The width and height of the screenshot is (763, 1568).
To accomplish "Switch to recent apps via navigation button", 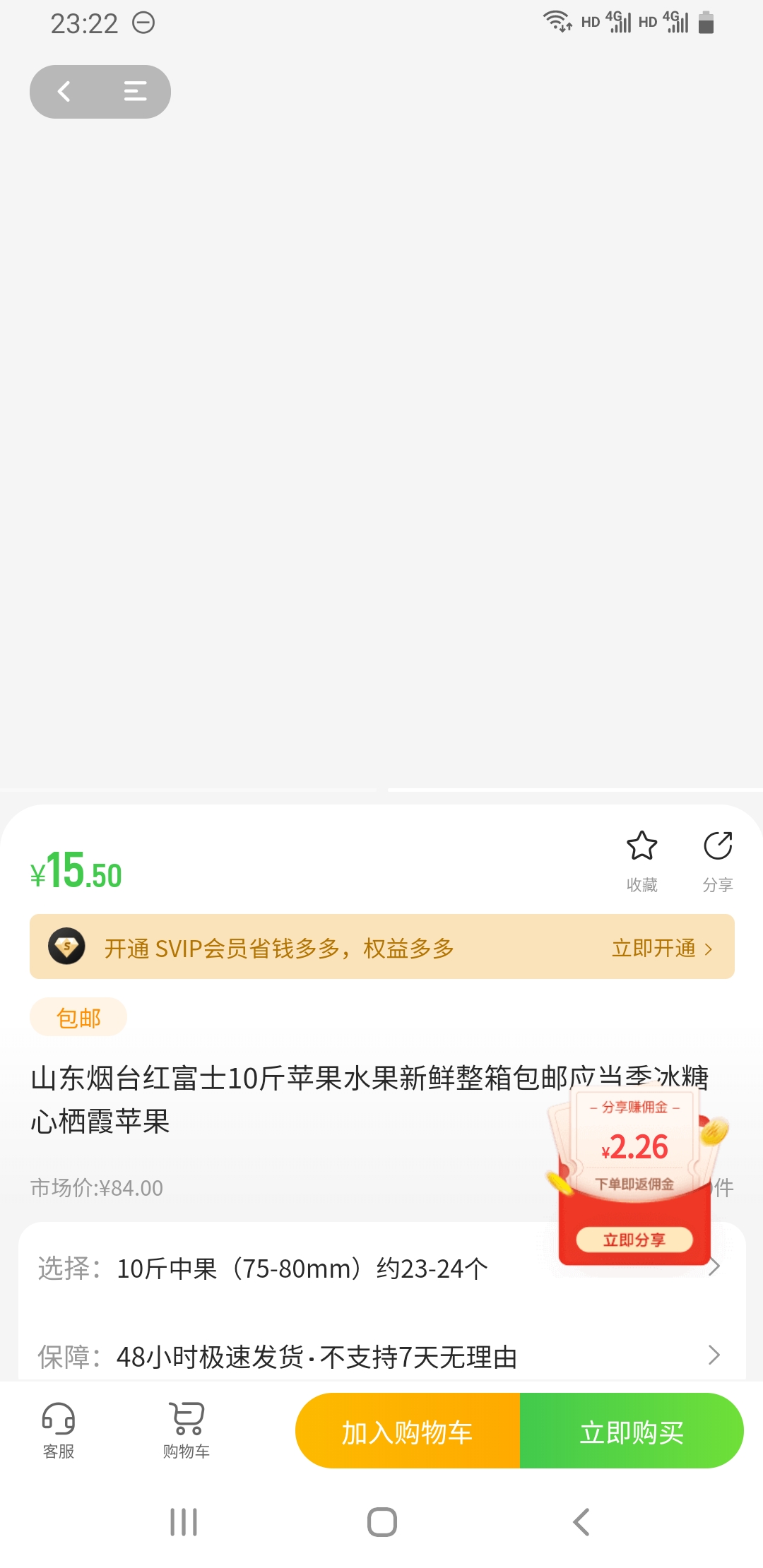I will [x=183, y=1524].
